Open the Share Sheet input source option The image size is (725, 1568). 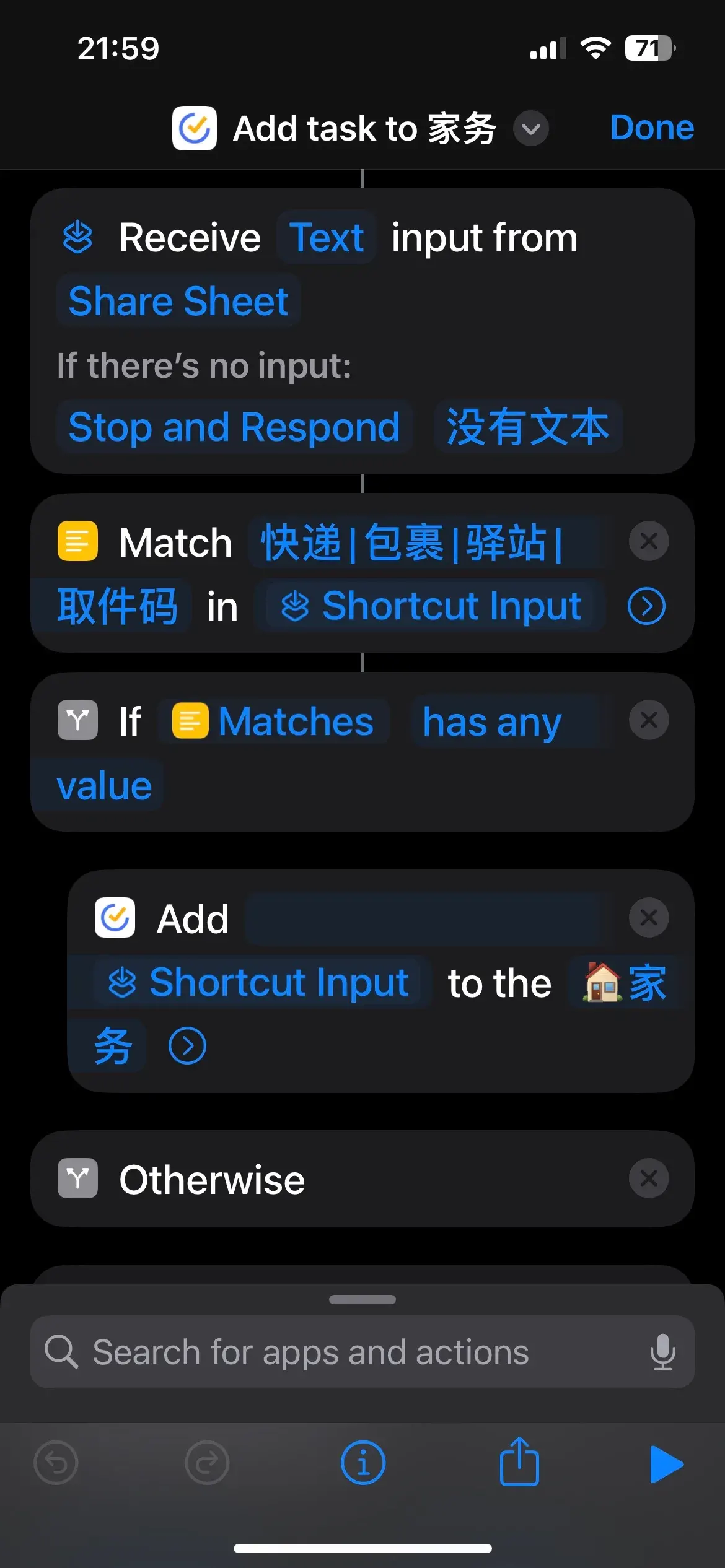click(178, 302)
